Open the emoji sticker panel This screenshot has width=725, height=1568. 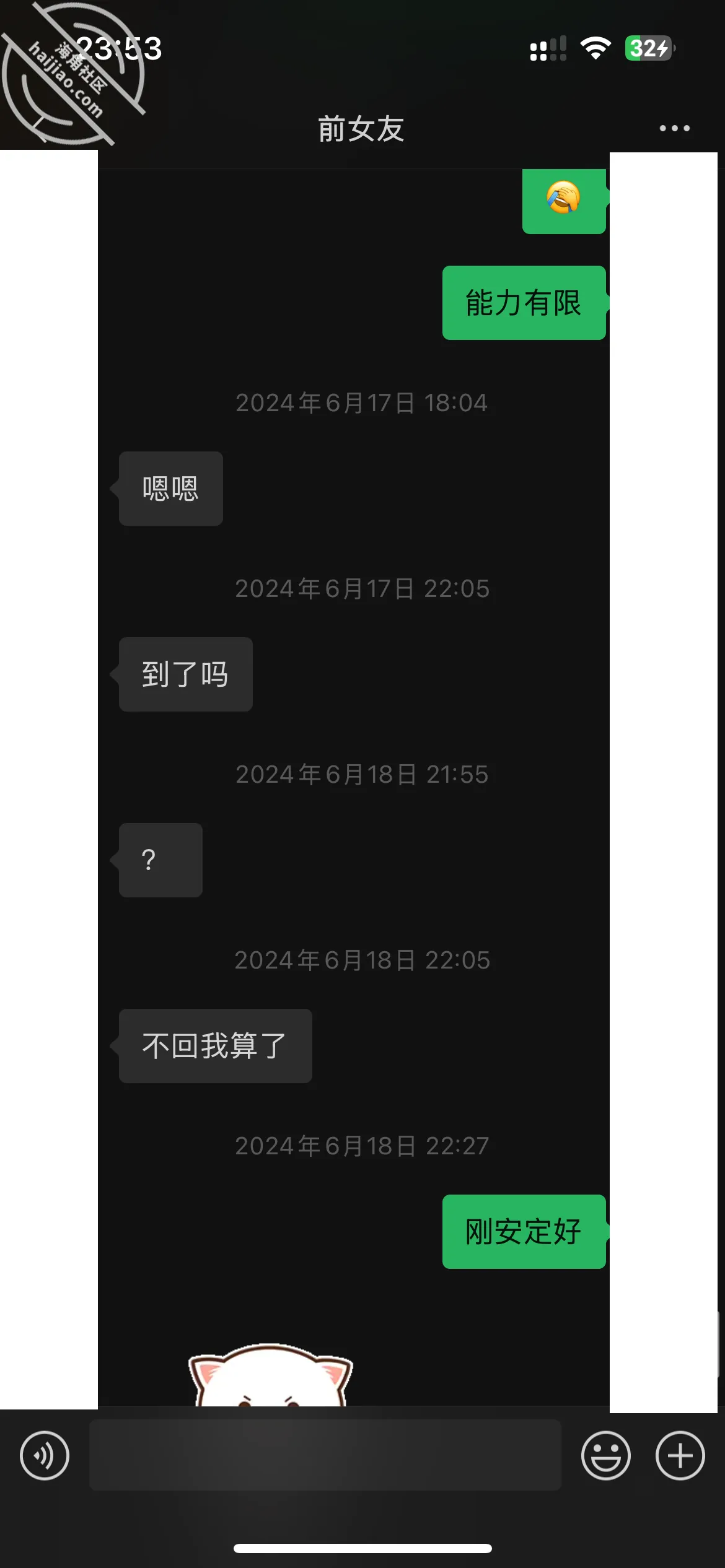pos(605,1455)
